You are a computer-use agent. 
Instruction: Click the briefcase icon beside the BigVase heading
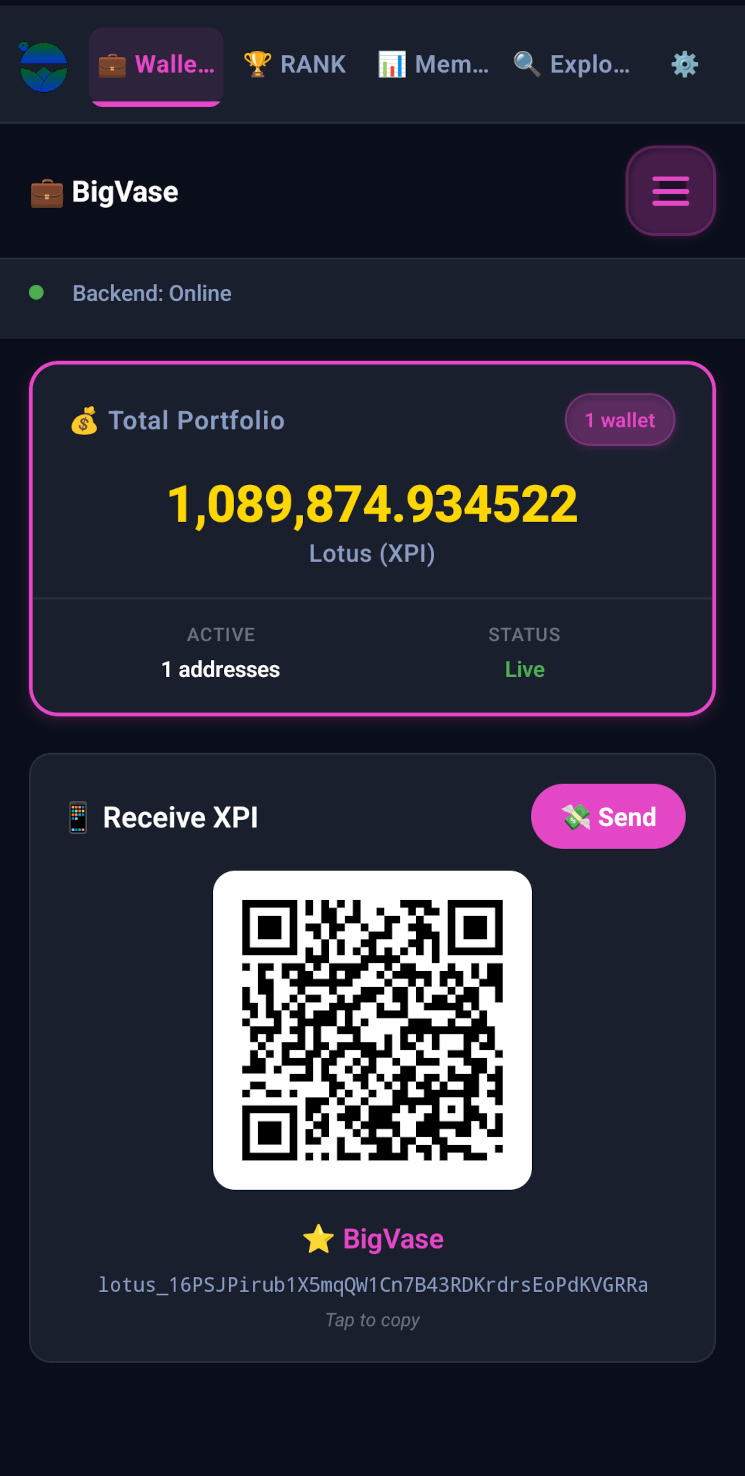tap(45, 192)
